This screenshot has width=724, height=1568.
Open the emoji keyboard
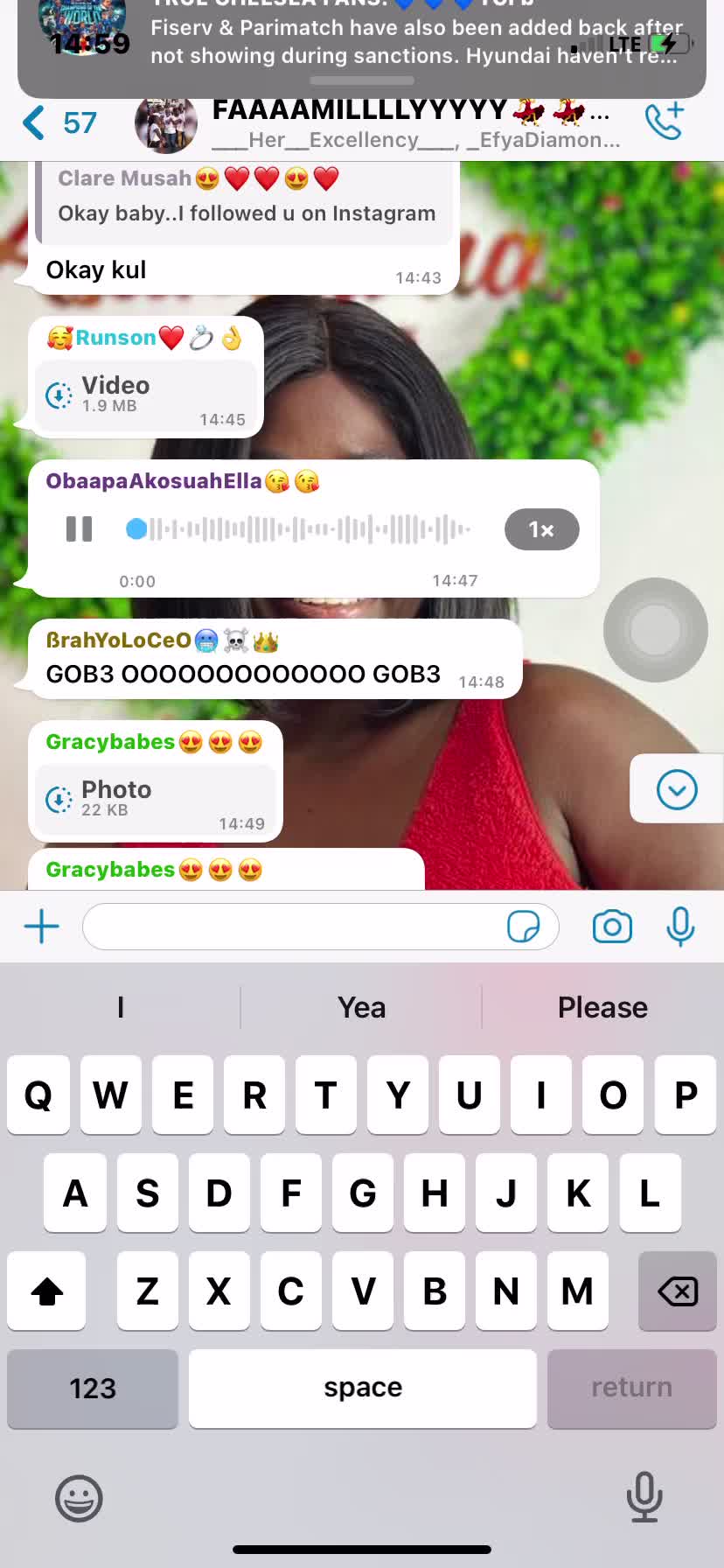pyautogui.click(x=79, y=1498)
